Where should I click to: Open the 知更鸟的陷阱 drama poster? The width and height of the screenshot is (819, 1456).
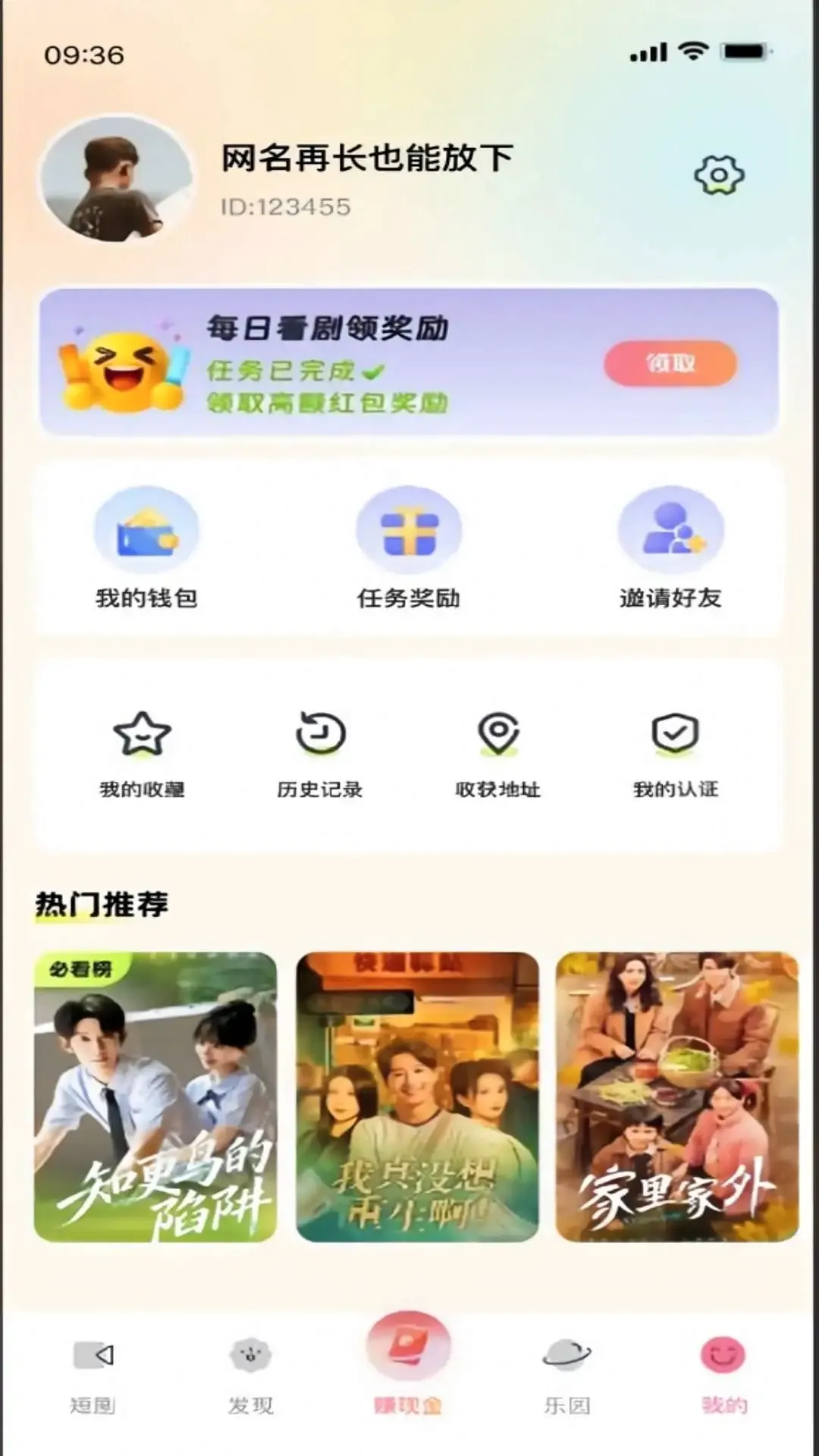pos(155,1097)
